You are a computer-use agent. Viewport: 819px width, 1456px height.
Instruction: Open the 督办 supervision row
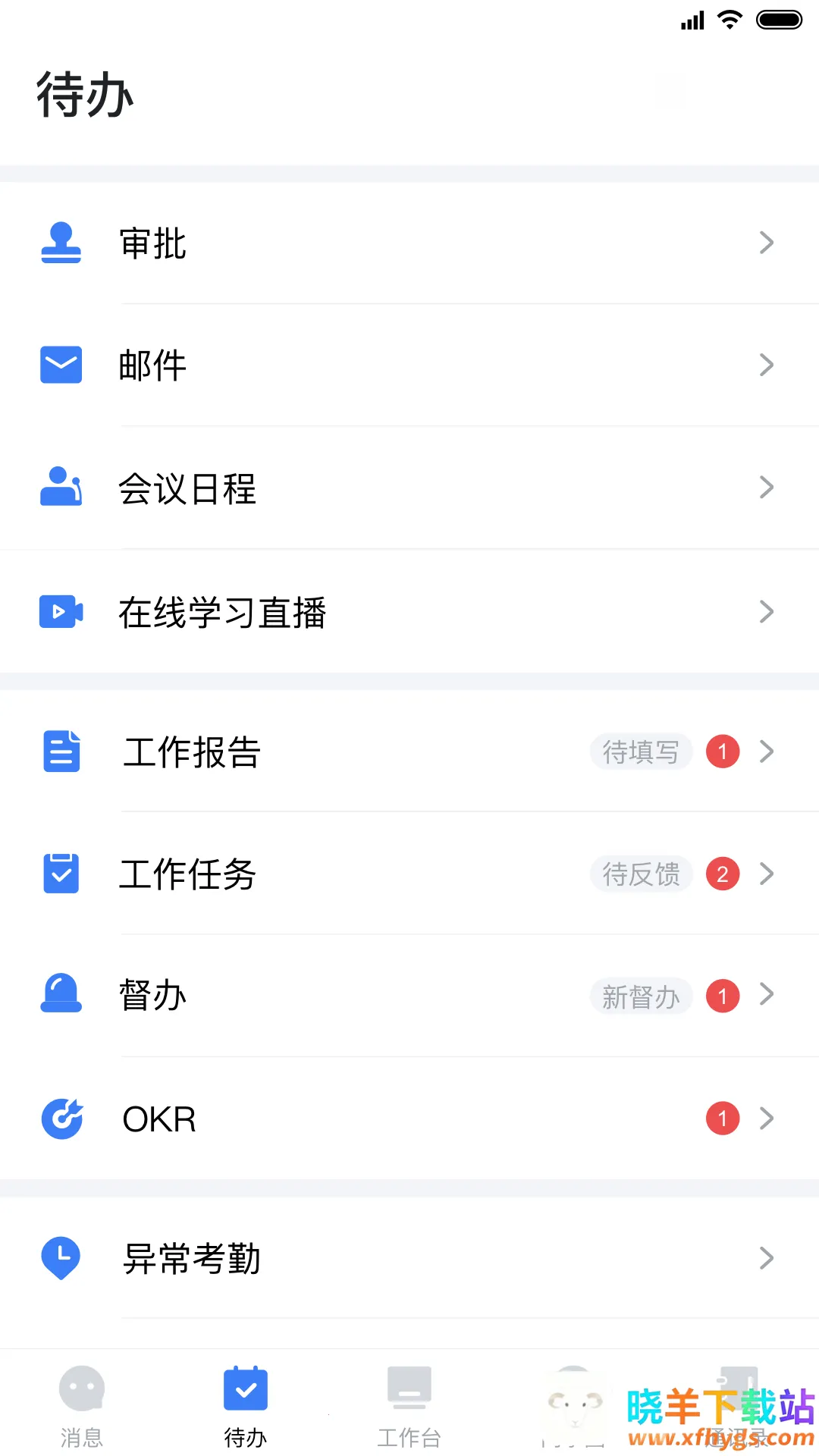[x=409, y=996]
